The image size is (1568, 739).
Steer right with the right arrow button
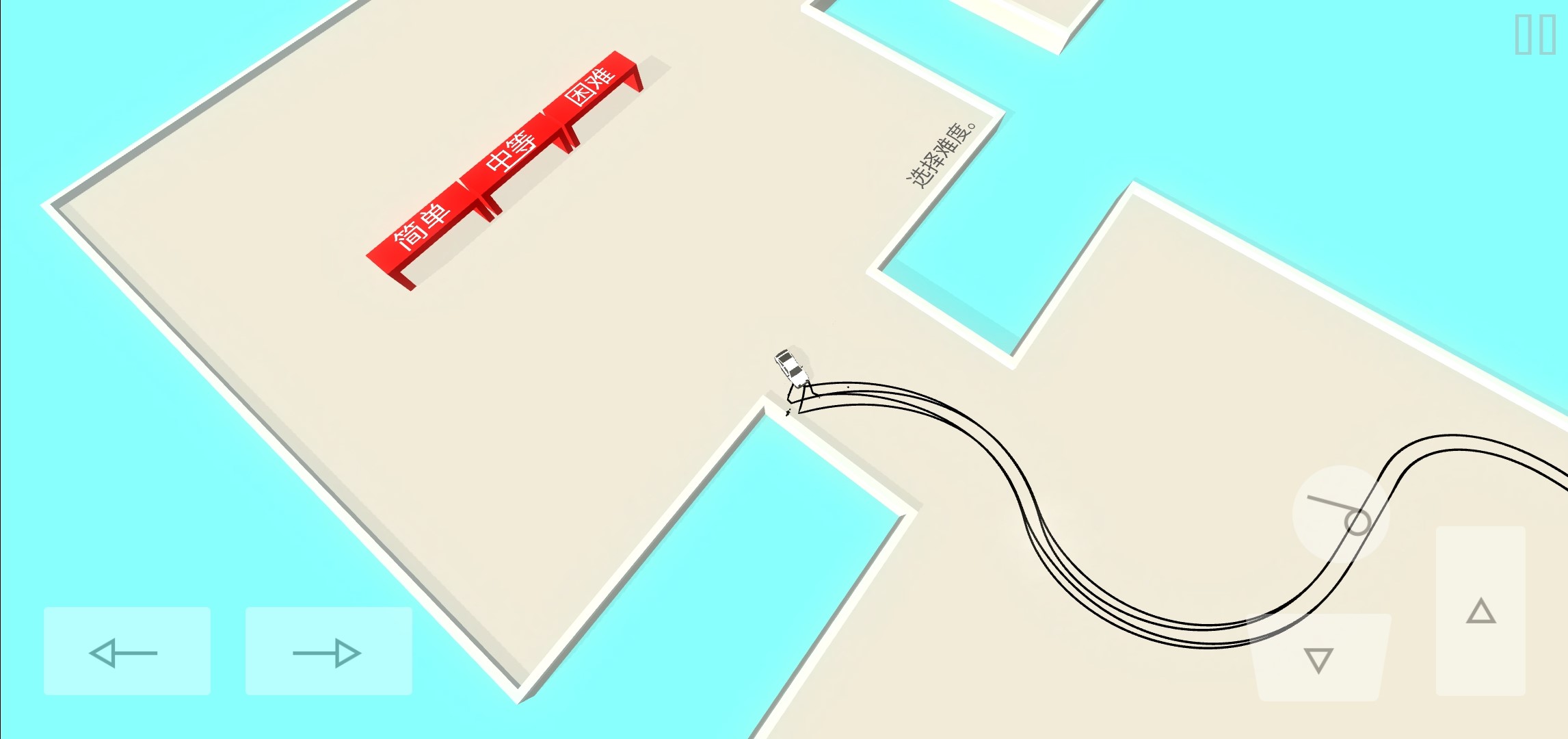[328, 651]
